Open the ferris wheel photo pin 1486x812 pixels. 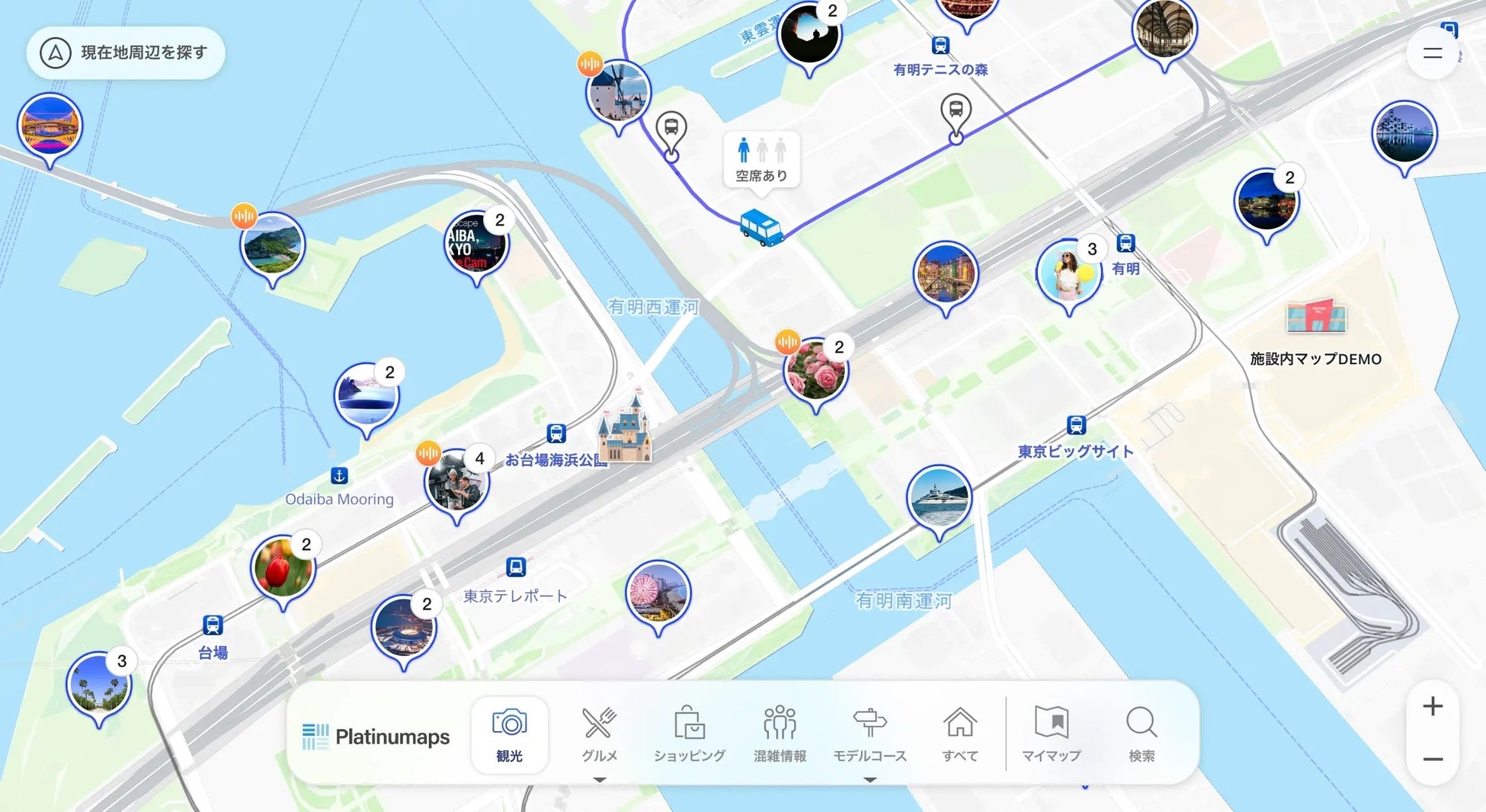point(658,593)
